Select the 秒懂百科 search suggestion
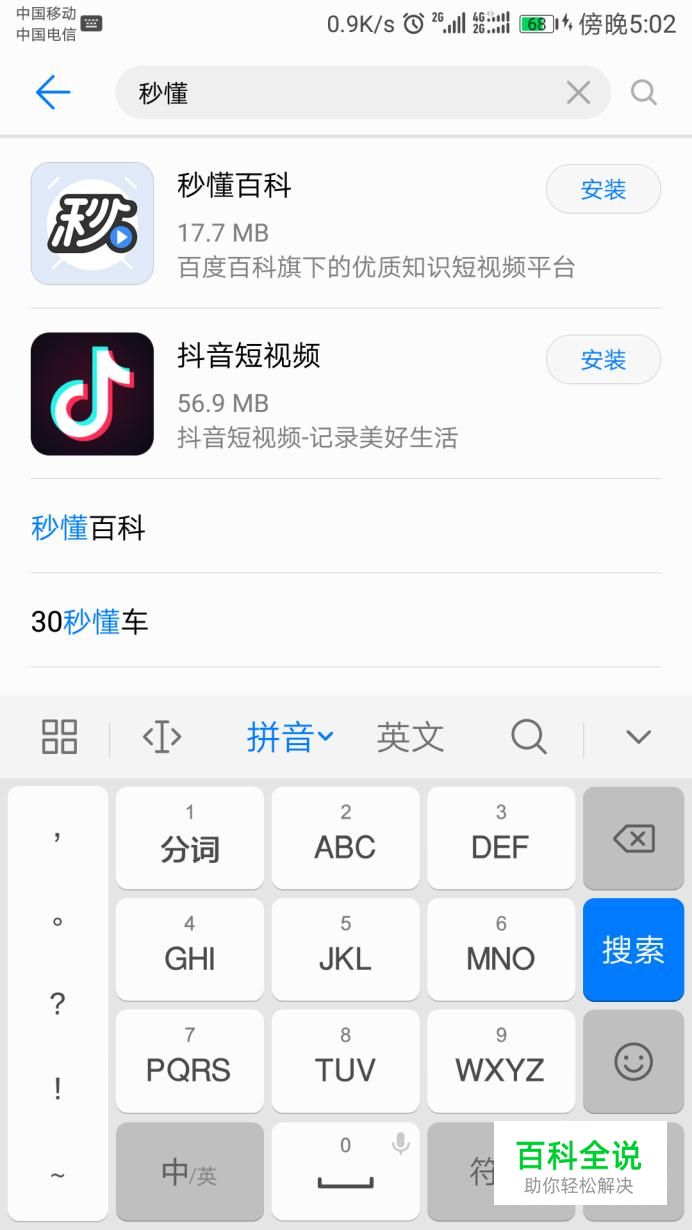The image size is (692, 1230). (x=89, y=527)
